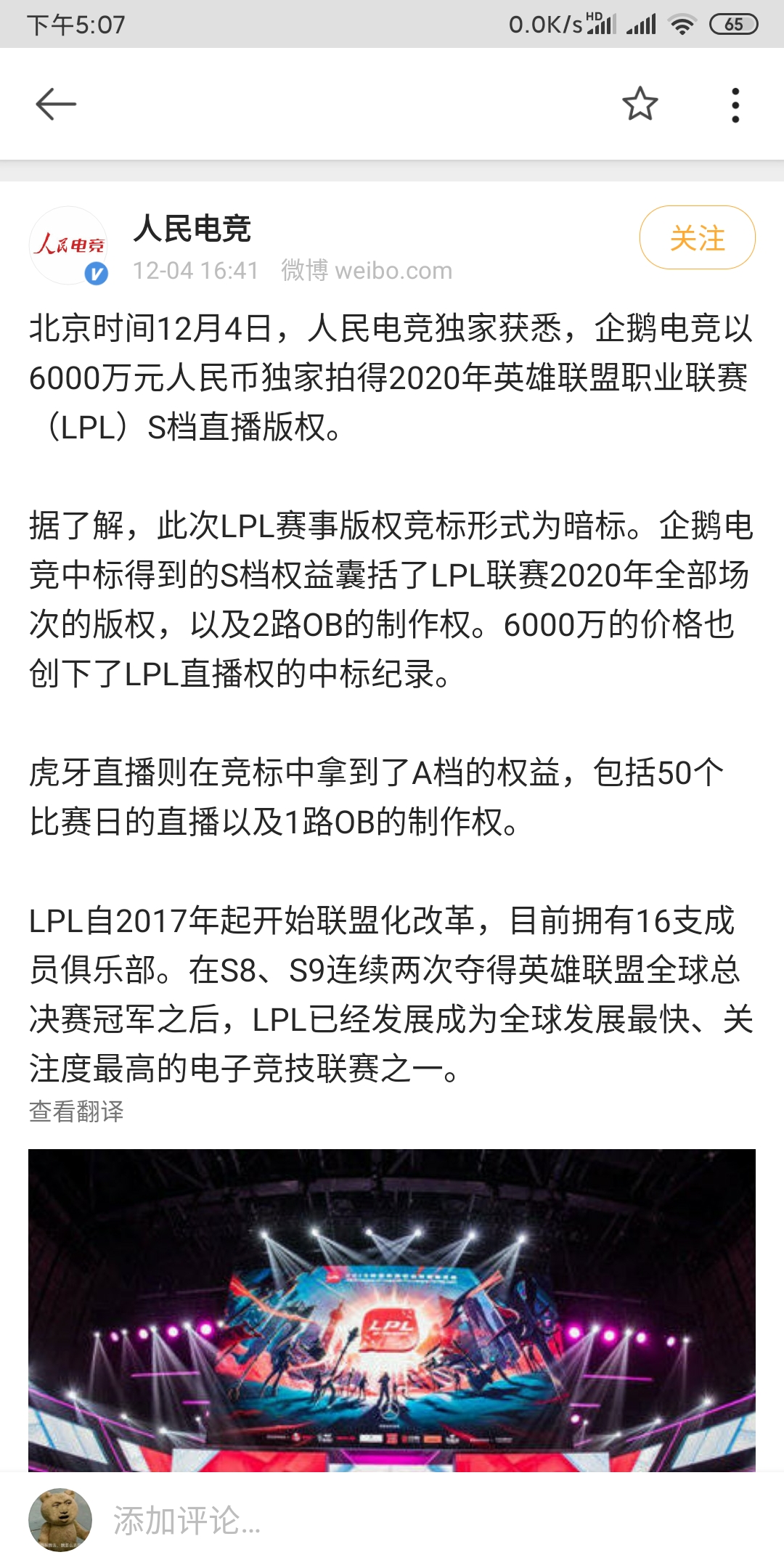Go back using the arrow icon
The width and height of the screenshot is (784, 1568).
tap(56, 104)
